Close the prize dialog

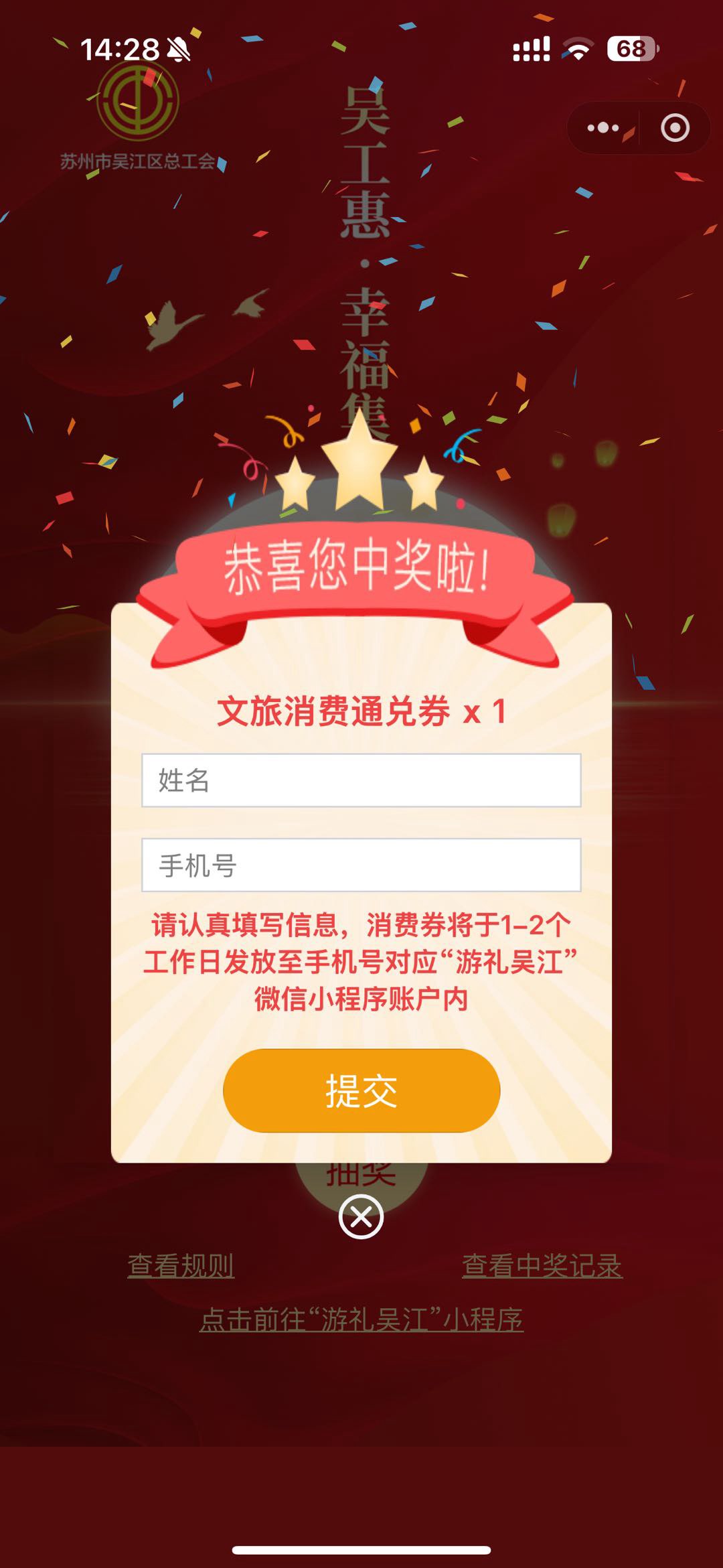361,1217
